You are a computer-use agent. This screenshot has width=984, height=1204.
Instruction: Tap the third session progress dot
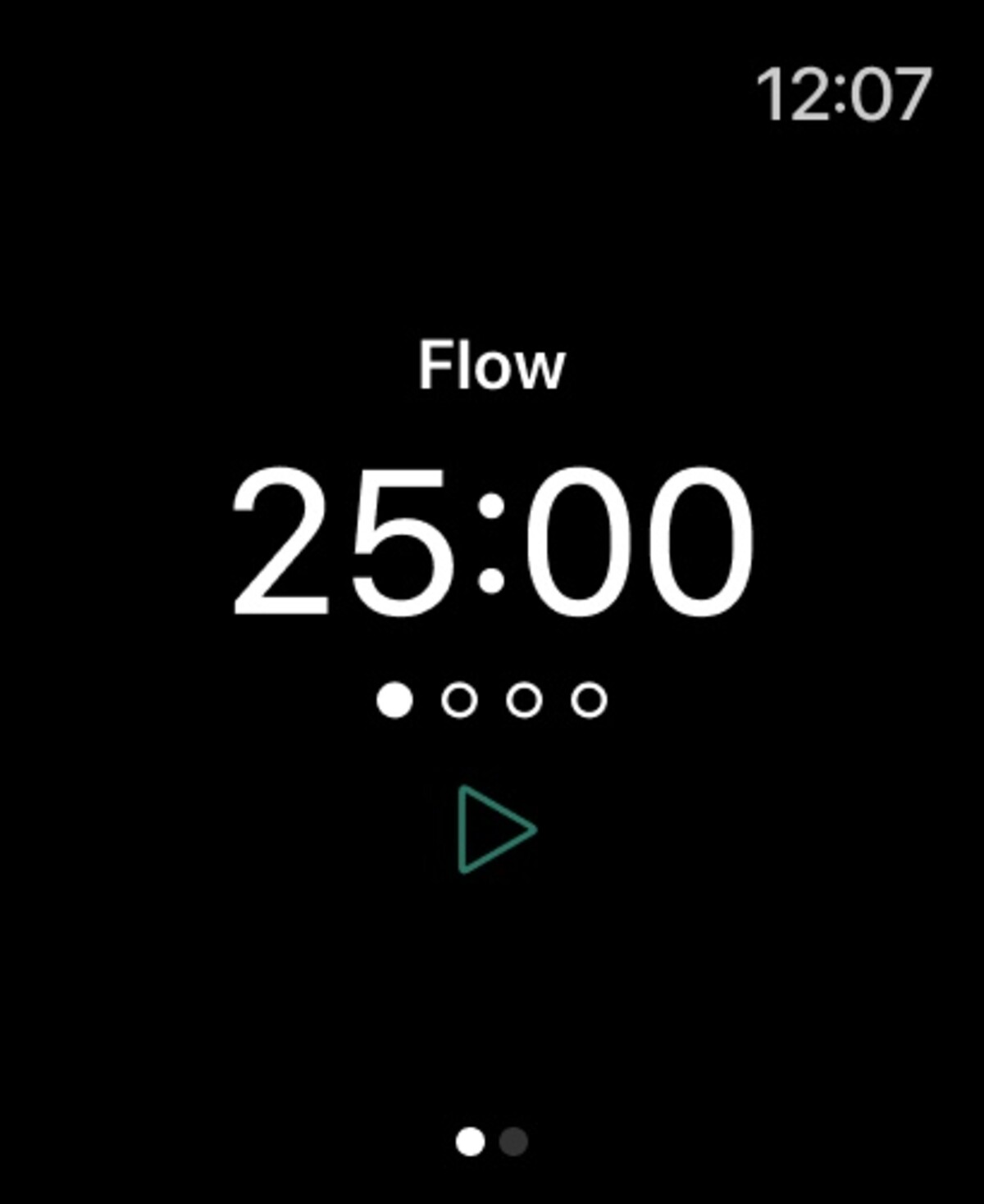coord(523,701)
